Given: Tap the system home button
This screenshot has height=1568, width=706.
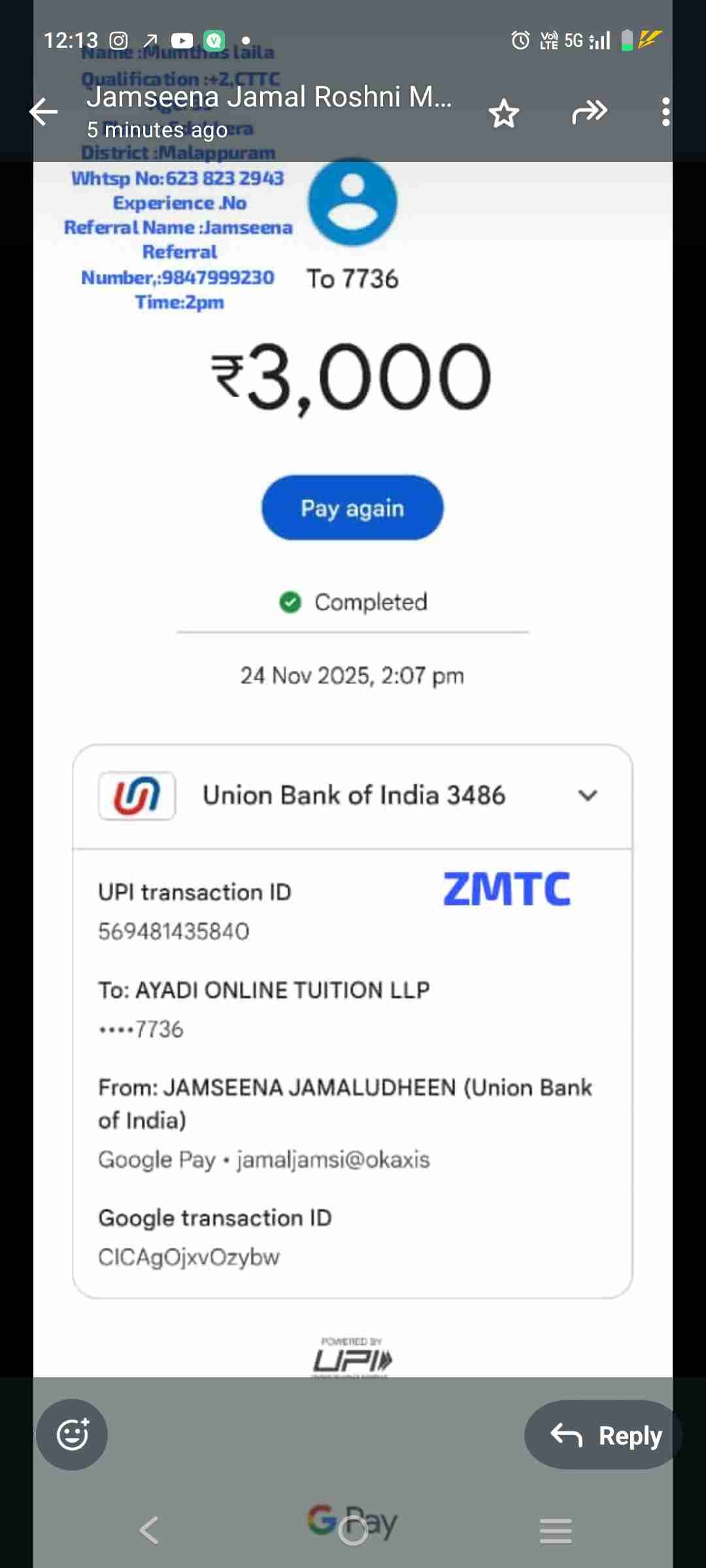Looking at the screenshot, I should (353, 1530).
